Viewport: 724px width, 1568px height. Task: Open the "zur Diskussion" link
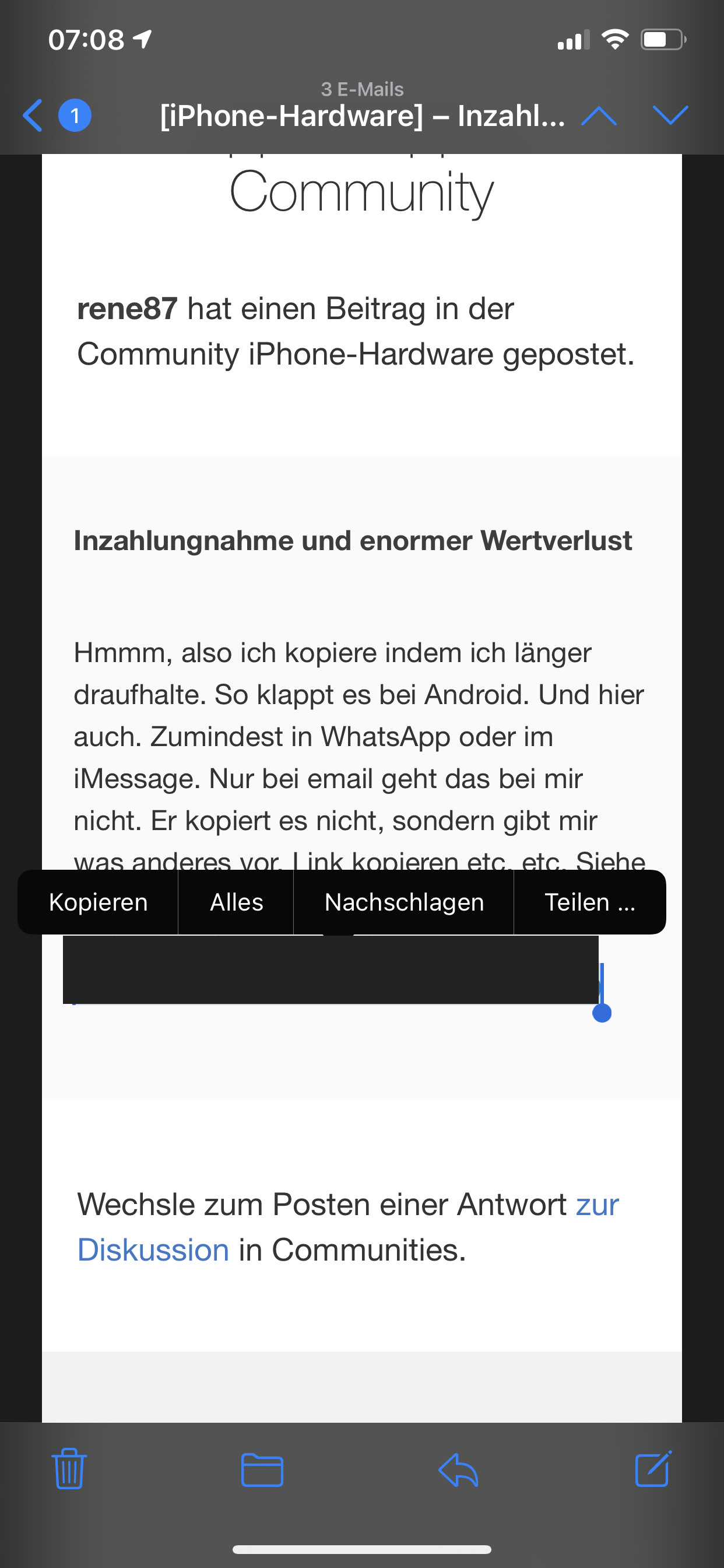pyautogui.click(x=348, y=1227)
